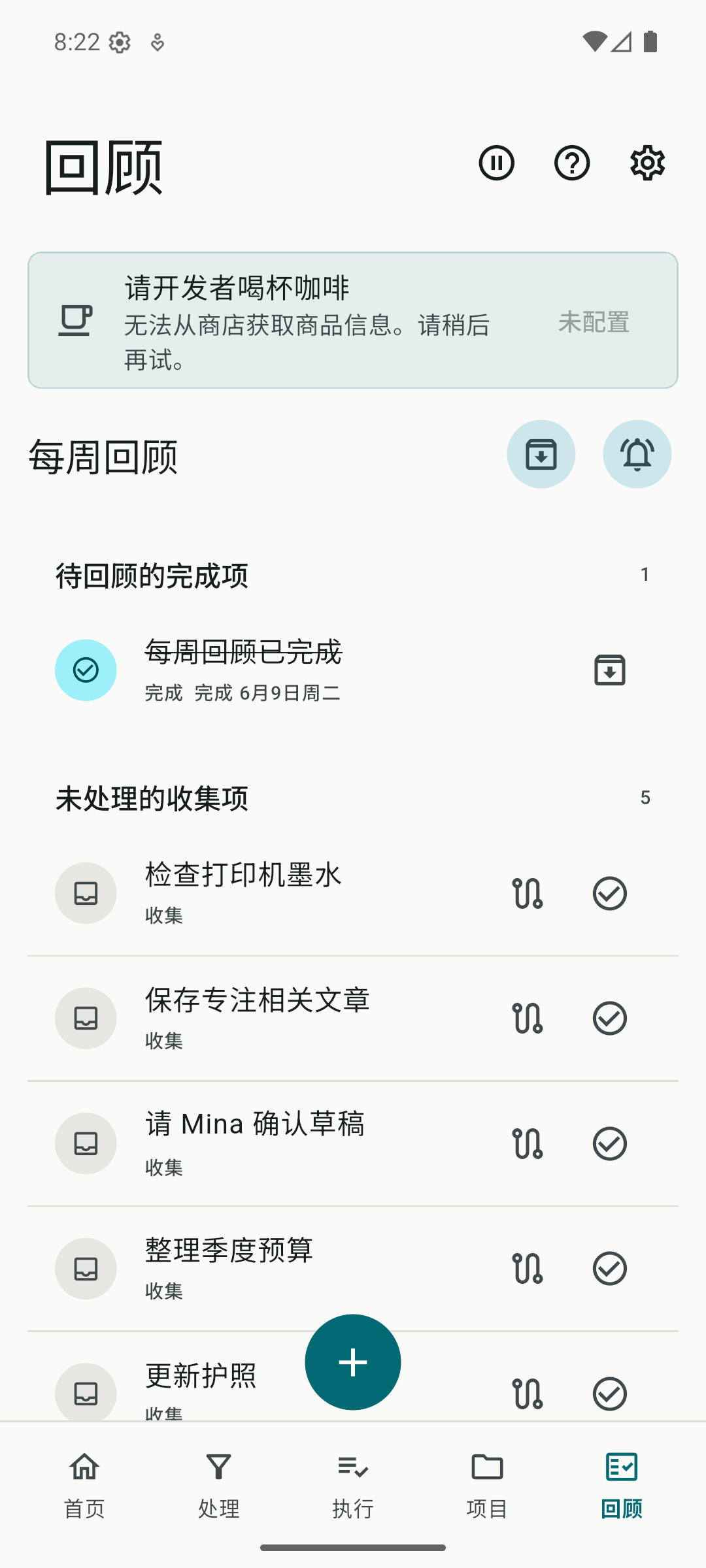
Task: Tap the process icon for 整理季度预算
Action: (528, 1269)
